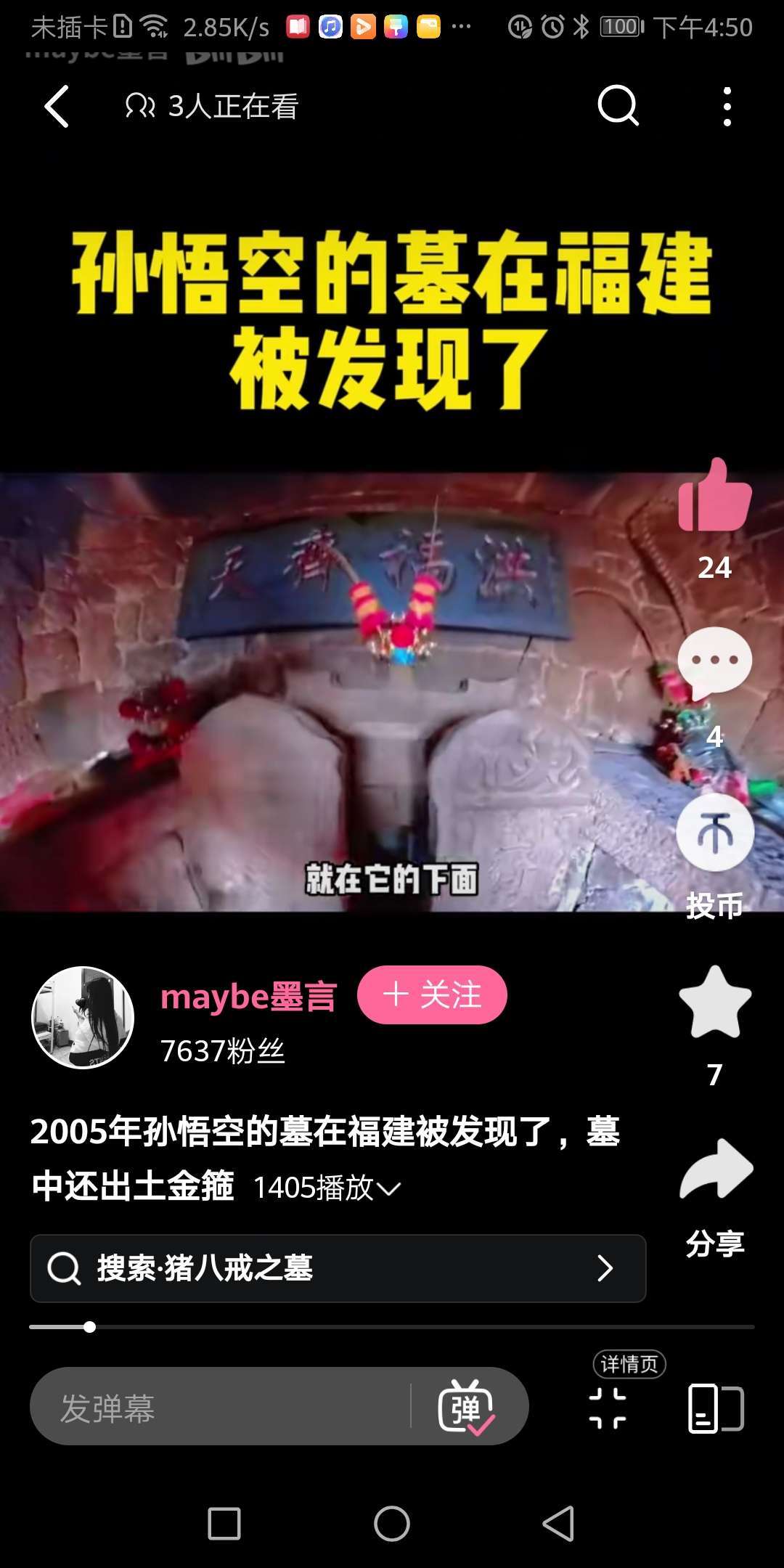The width and height of the screenshot is (784, 1568).
Task: Favorite the video with the star icon
Action: tap(715, 1003)
